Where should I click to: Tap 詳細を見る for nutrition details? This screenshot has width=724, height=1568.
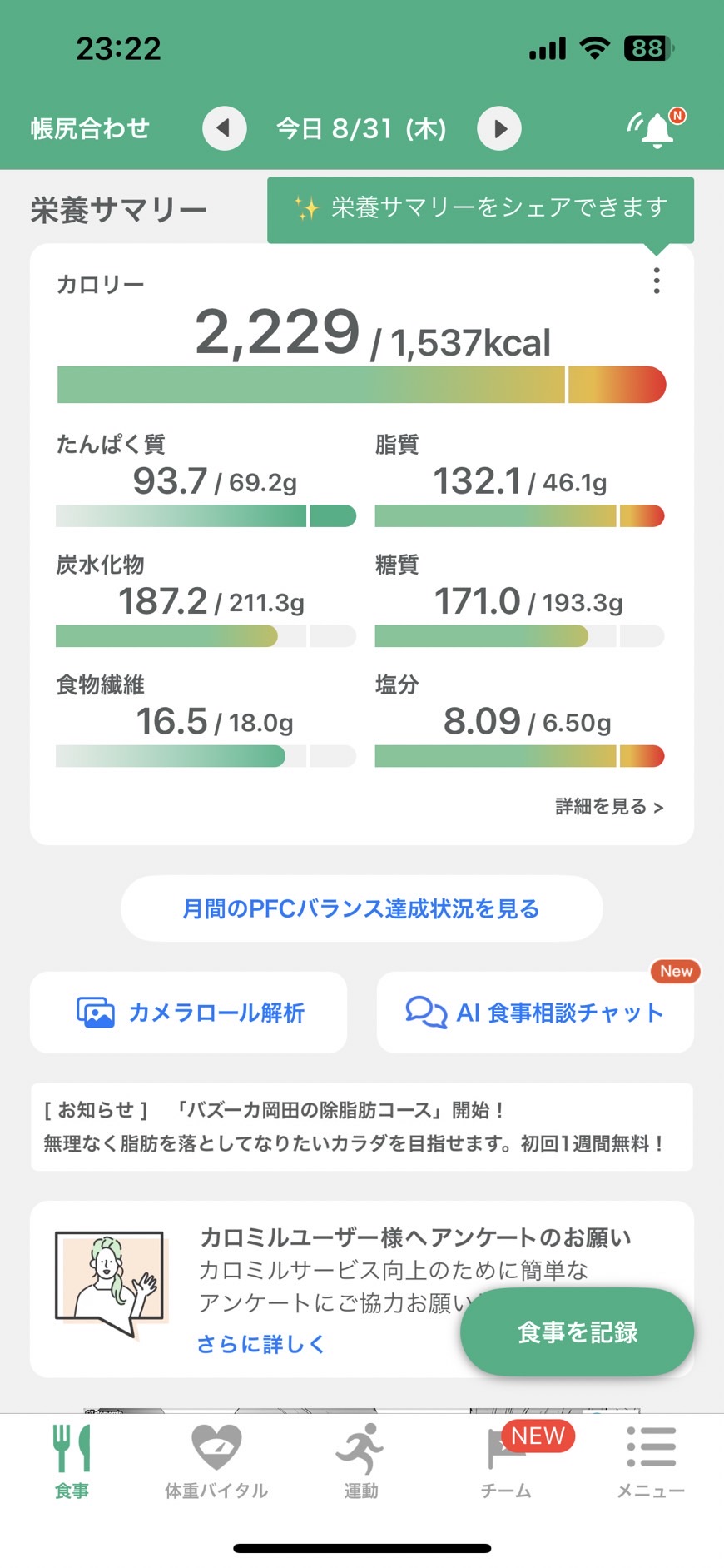click(609, 806)
